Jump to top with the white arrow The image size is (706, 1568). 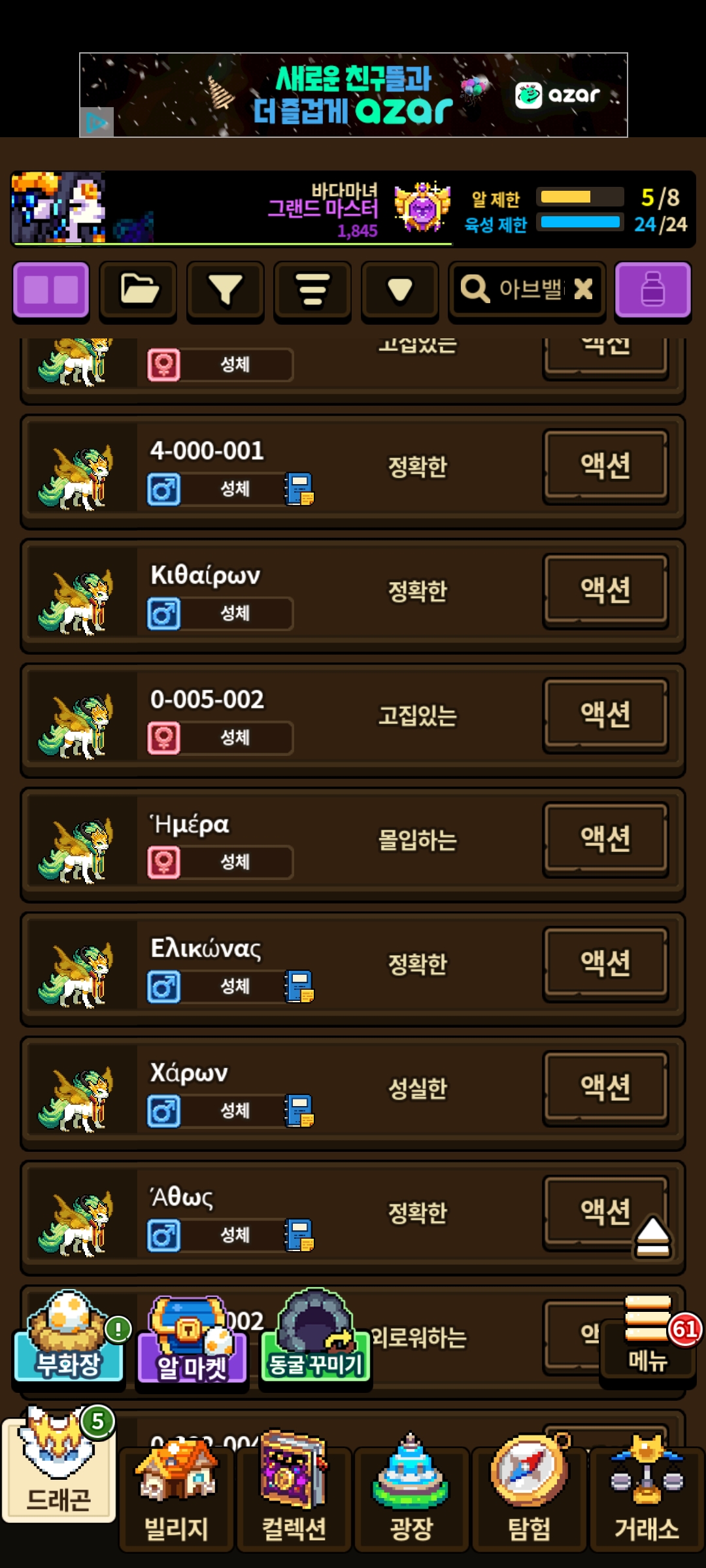652,1236
